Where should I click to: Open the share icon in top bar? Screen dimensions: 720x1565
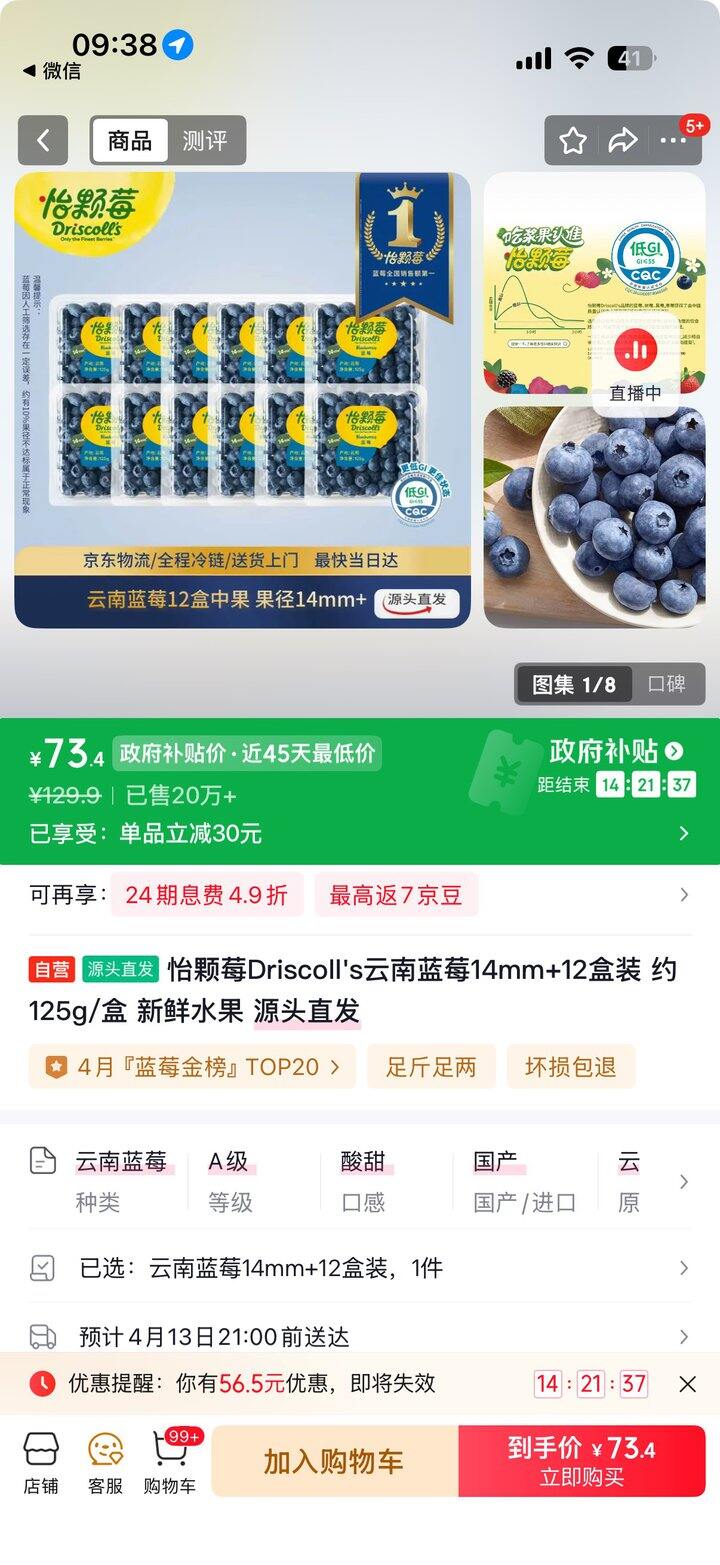620,140
